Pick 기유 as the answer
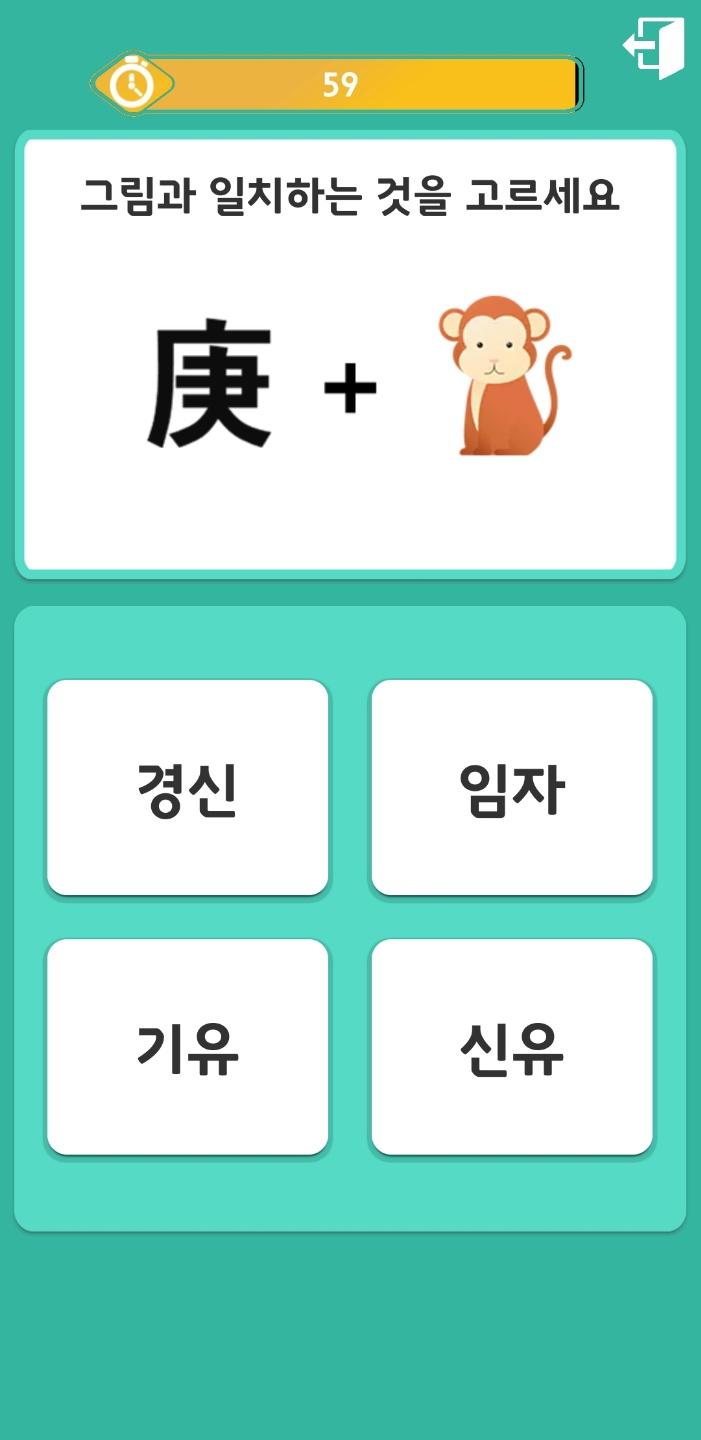This screenshot has width=701, height=1440. (188, 1047)
